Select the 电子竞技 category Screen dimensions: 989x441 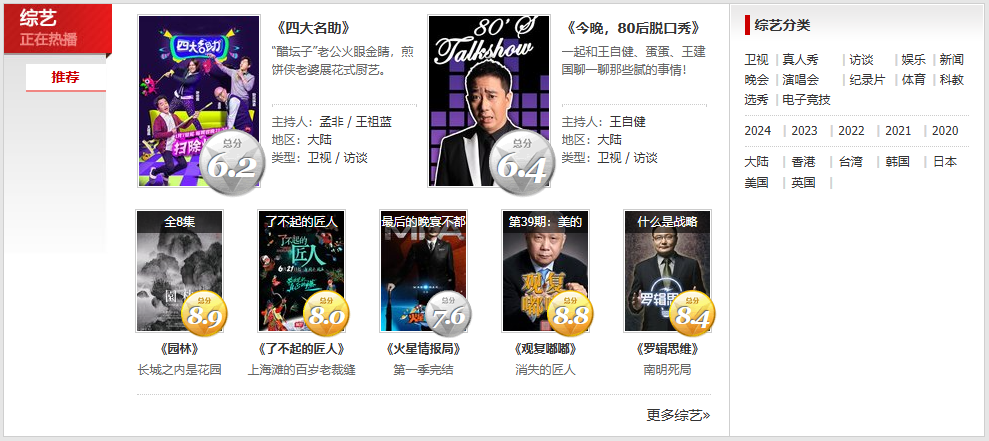coord(806,100)
